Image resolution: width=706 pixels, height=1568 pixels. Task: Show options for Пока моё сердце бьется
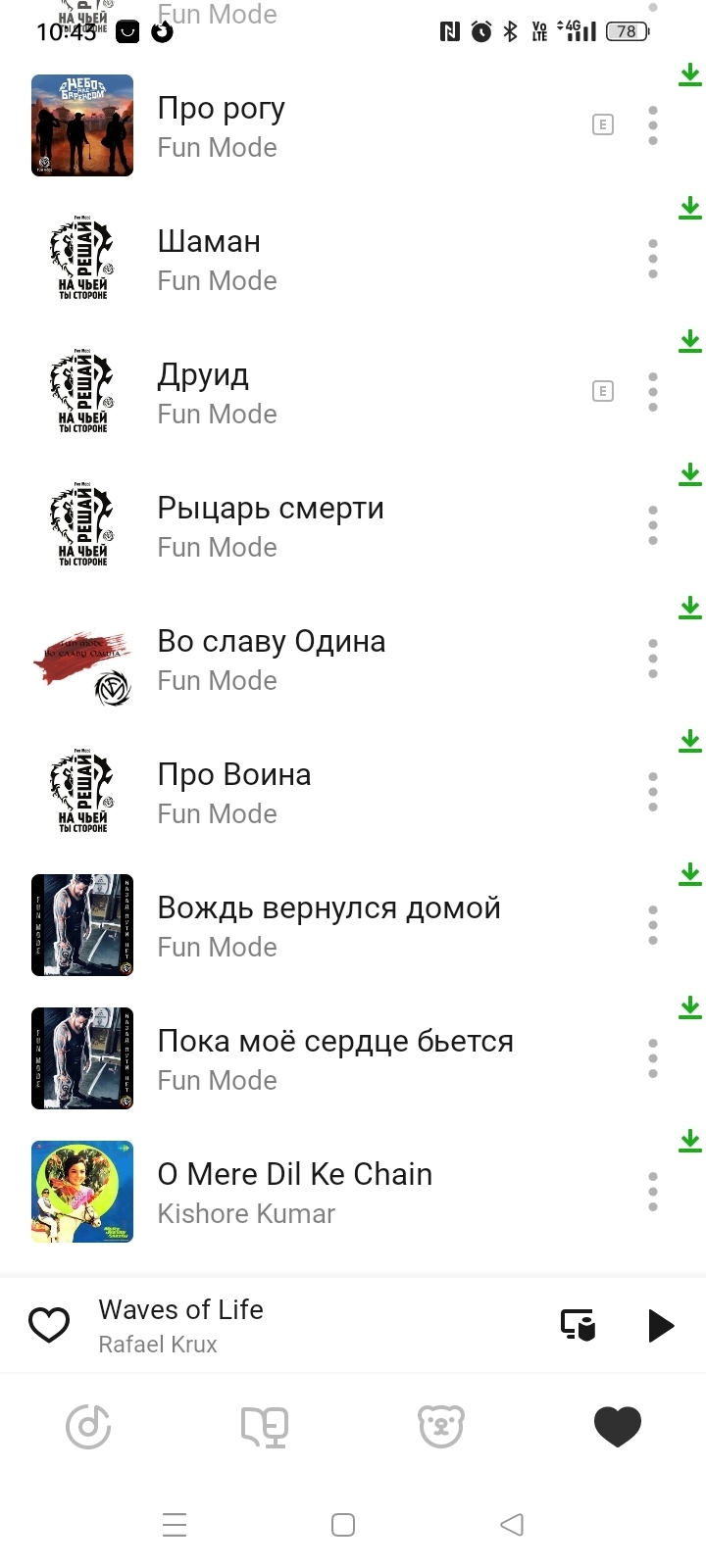[653, 1058]
